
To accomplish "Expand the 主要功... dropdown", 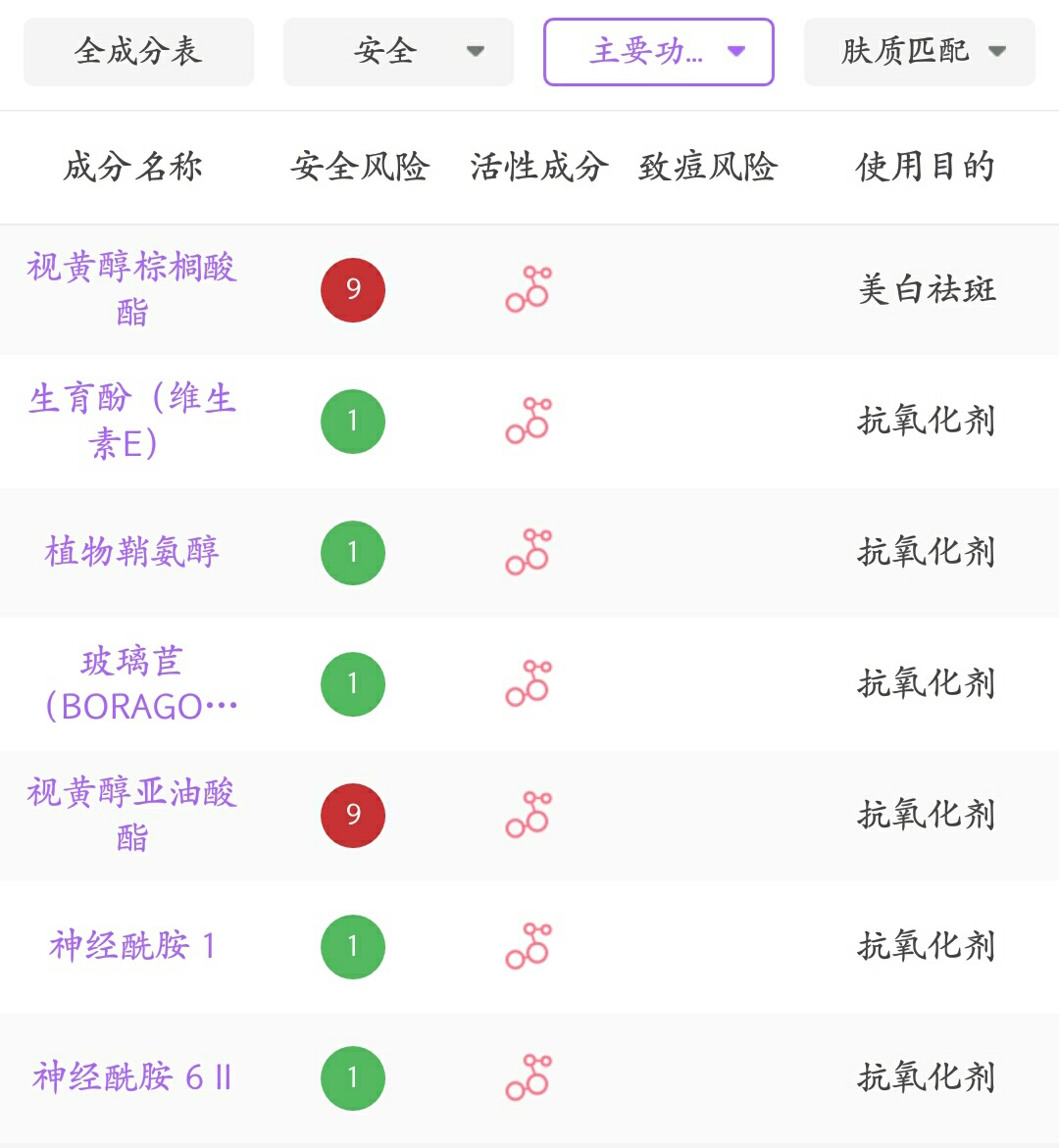I will click(x=658, y=52).
